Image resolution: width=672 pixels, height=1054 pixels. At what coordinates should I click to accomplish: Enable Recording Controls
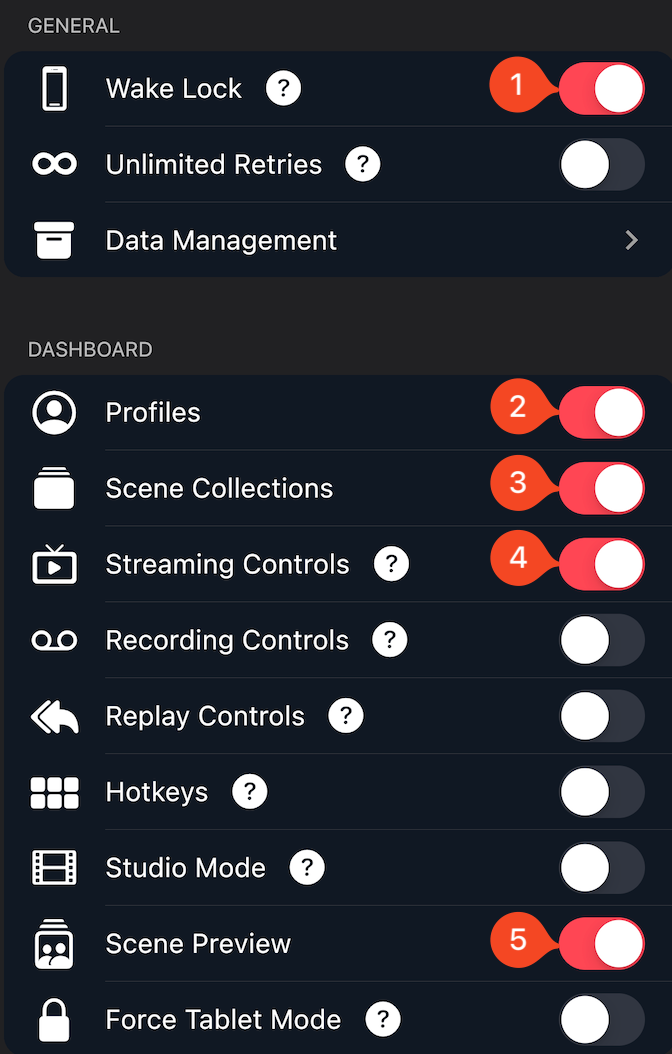pos(601,640)
